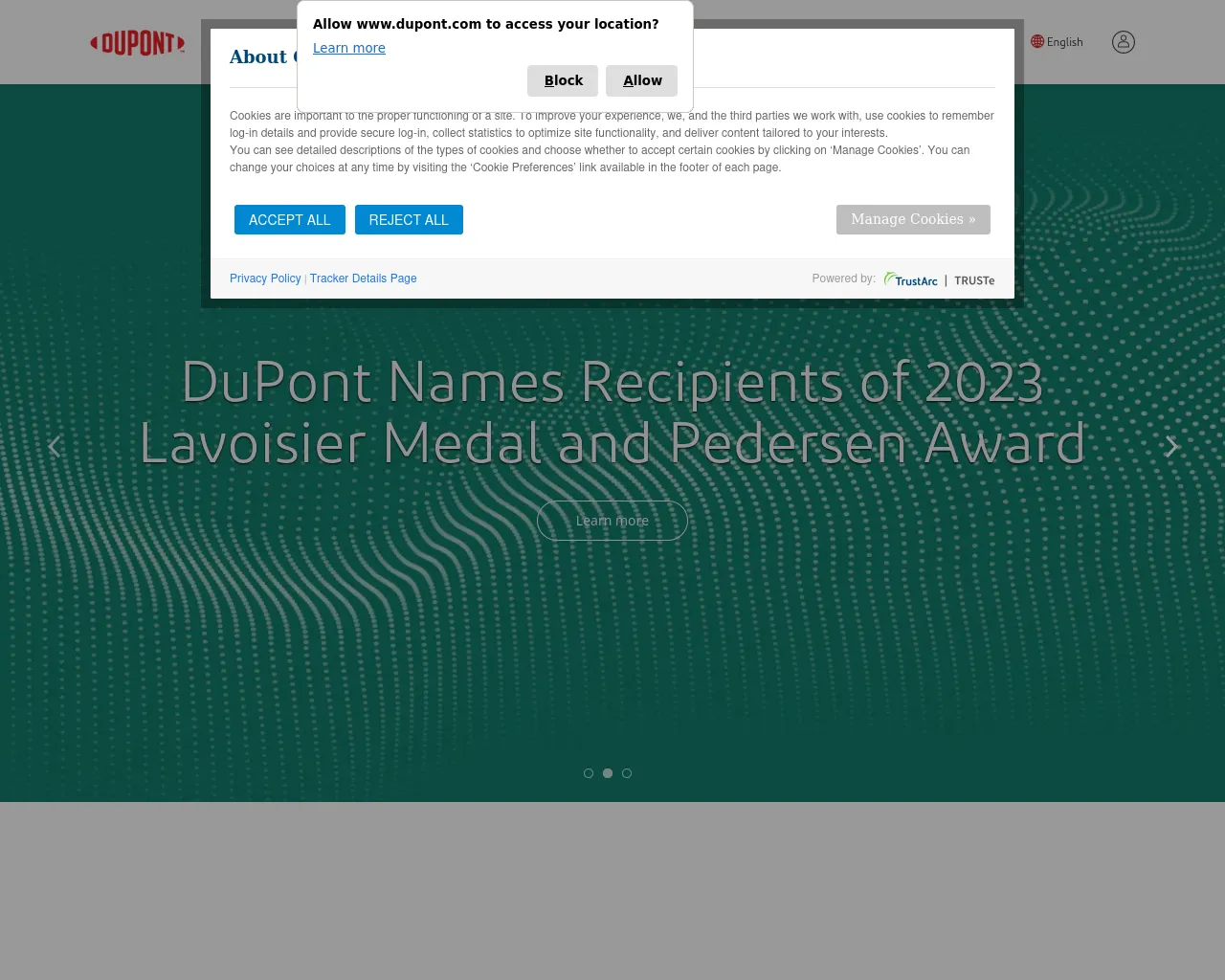This screenshot has height=980, width=1225.
Task: Select the third carousel page dot
Action: click(627, 773)
